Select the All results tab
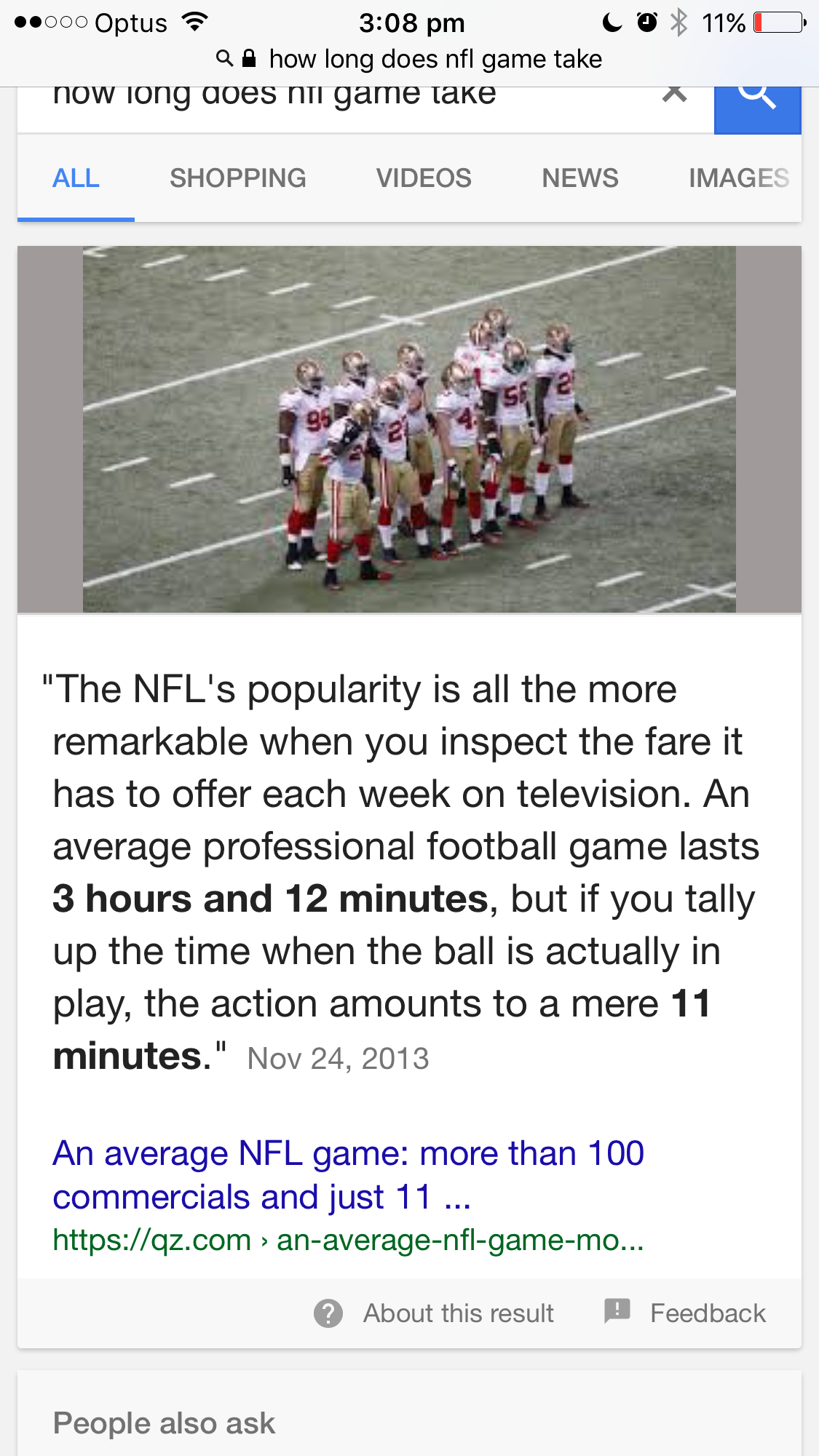 point(76,178)
